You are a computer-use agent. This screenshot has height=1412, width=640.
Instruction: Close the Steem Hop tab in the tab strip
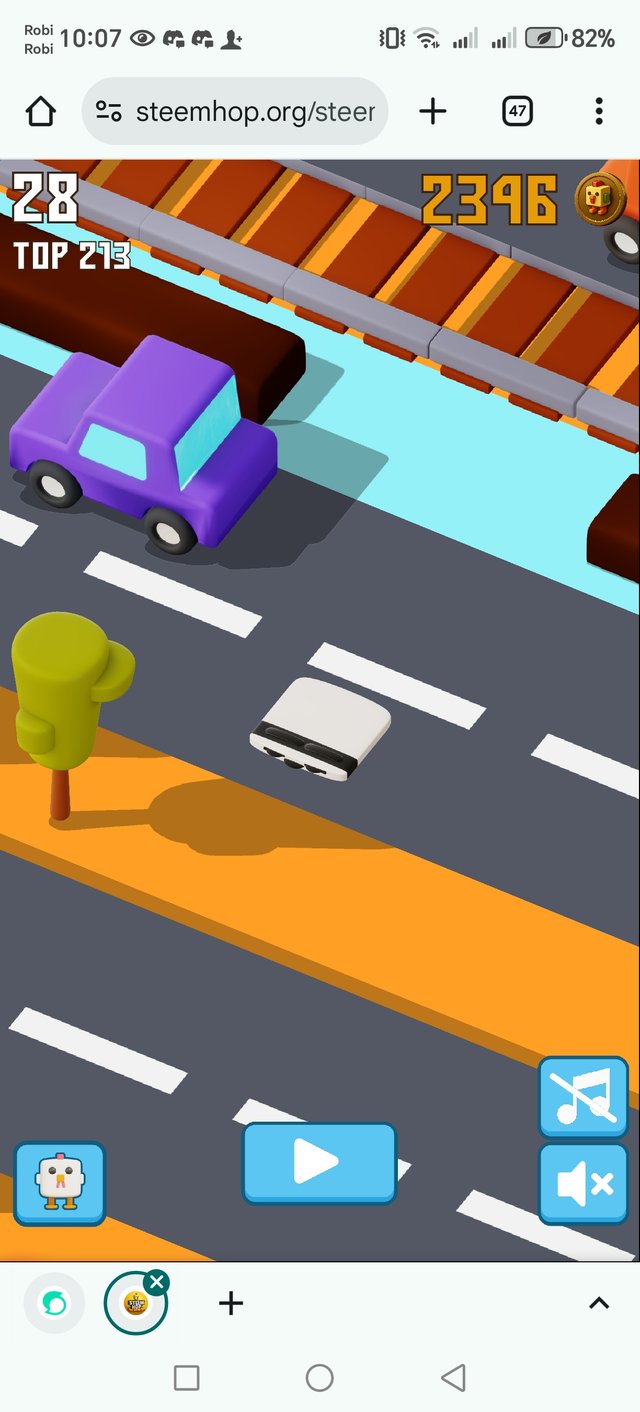(156, 1282)
